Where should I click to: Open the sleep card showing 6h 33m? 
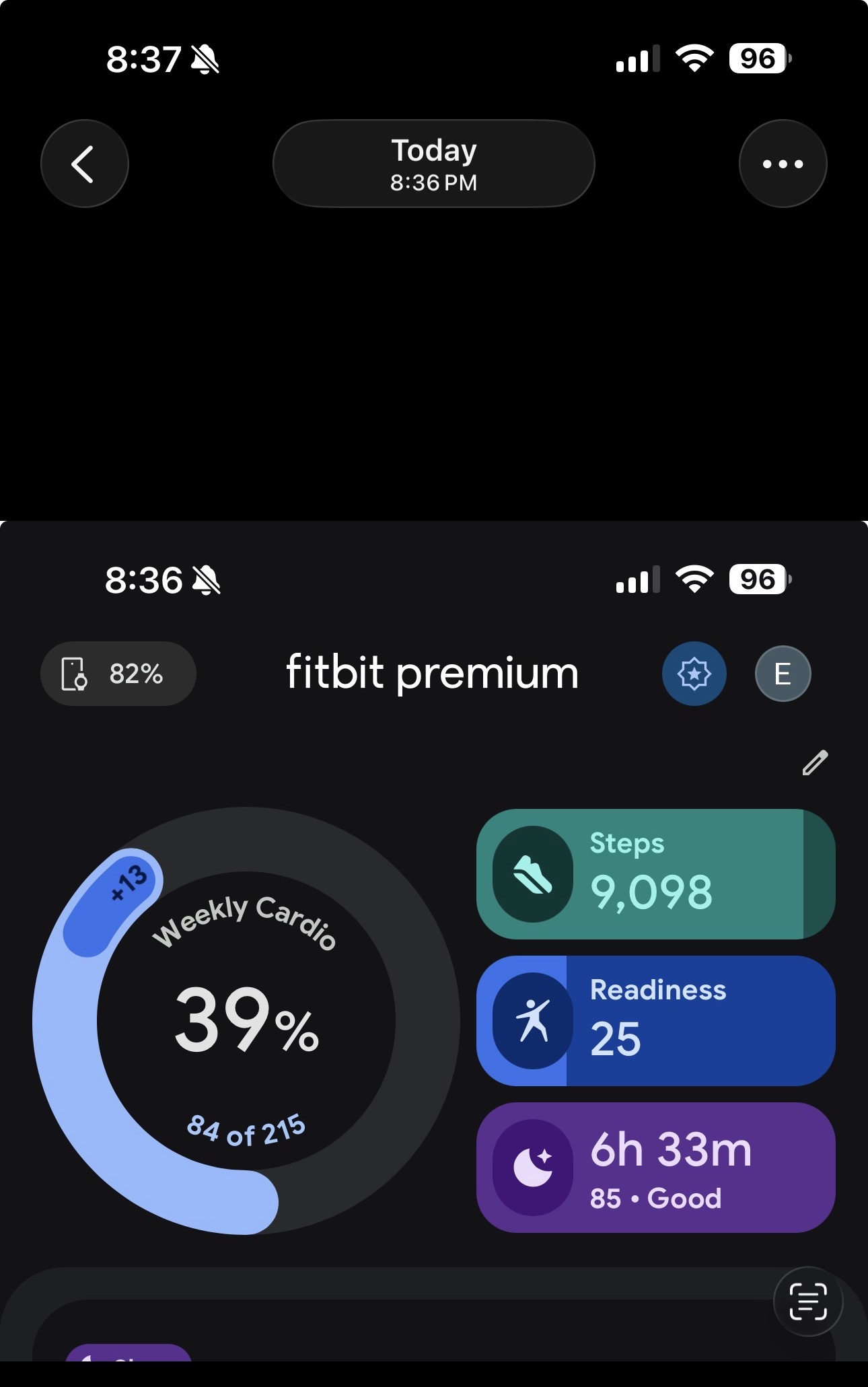coord(656,1168)
